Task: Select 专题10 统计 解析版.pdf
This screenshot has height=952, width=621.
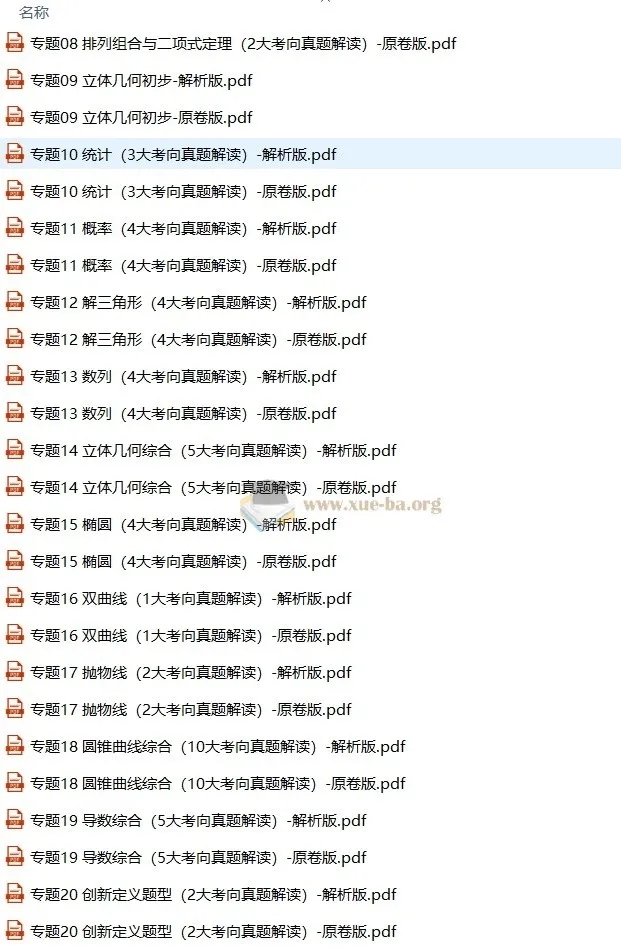Action: point(183,154)
